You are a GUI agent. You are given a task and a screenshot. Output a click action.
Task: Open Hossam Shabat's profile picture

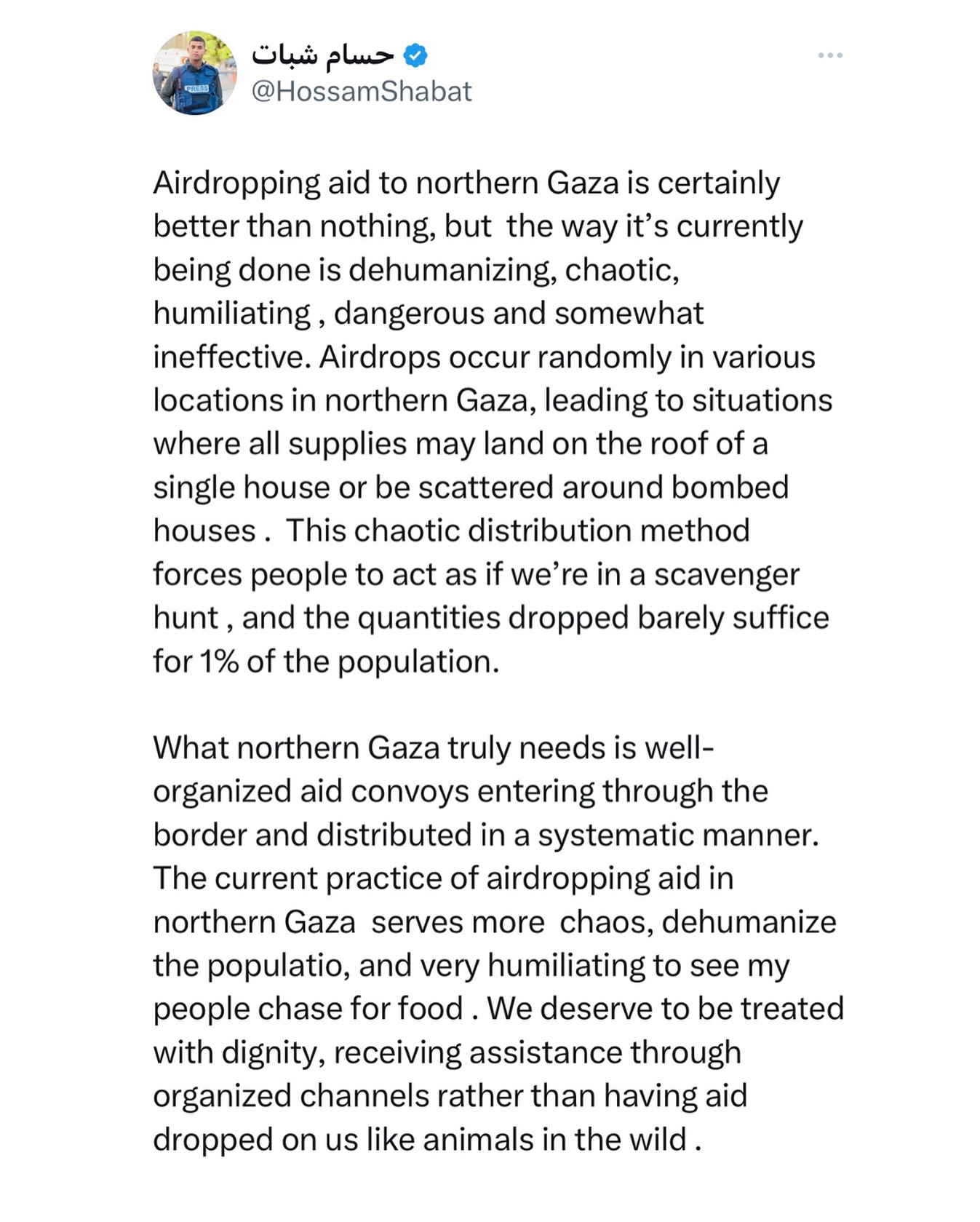click(194, 73)
